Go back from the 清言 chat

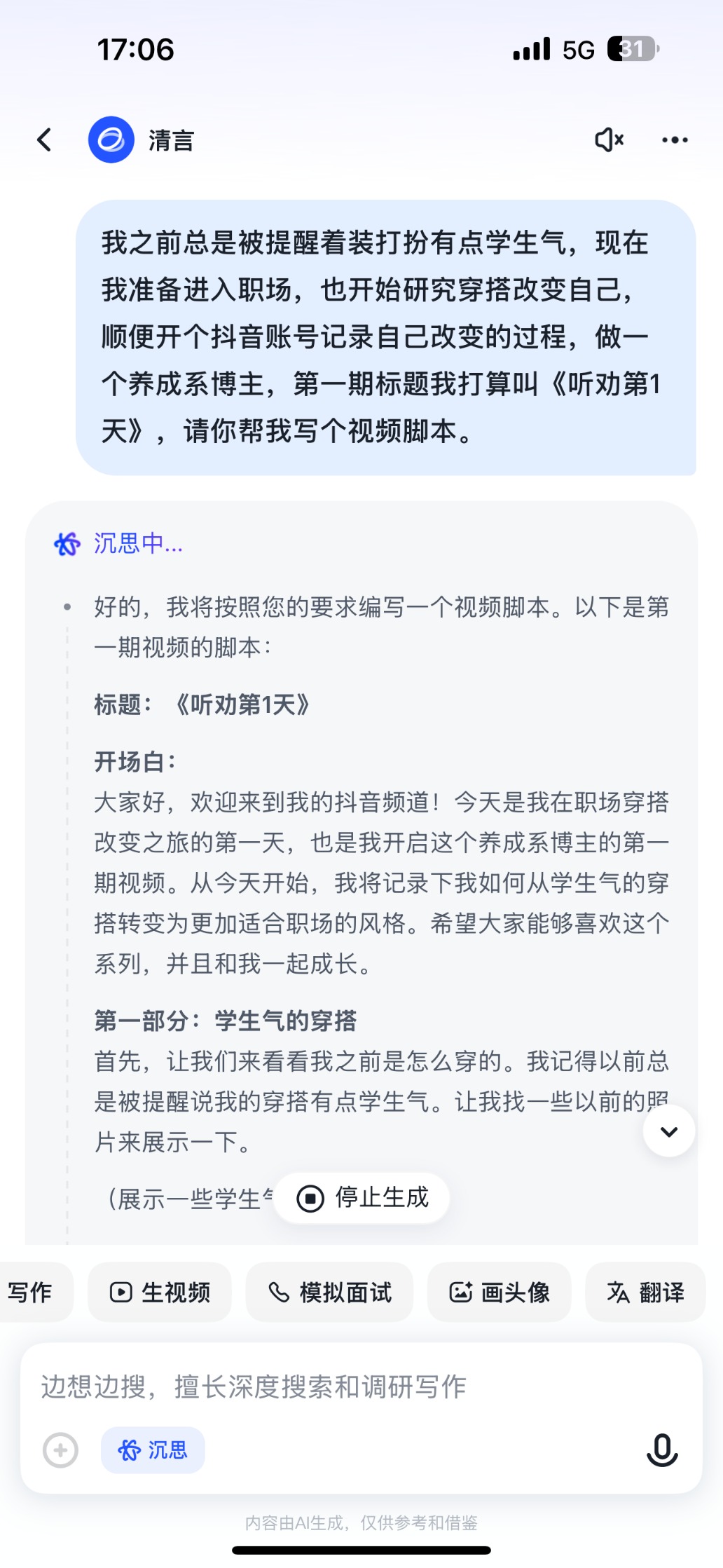click(x=44, y=140)
